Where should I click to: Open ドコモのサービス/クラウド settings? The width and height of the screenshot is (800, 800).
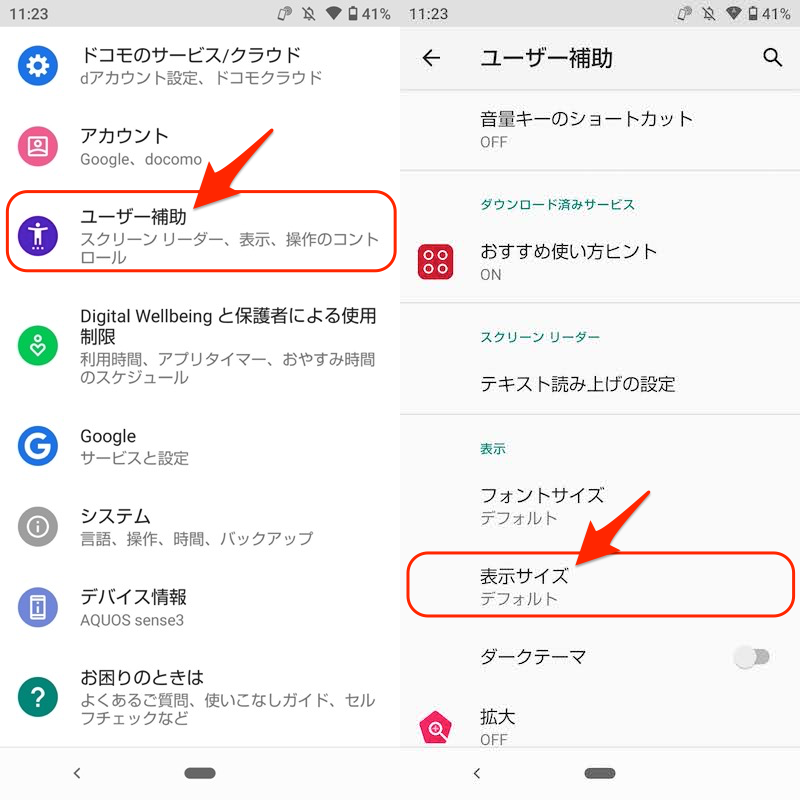(200, 66)
